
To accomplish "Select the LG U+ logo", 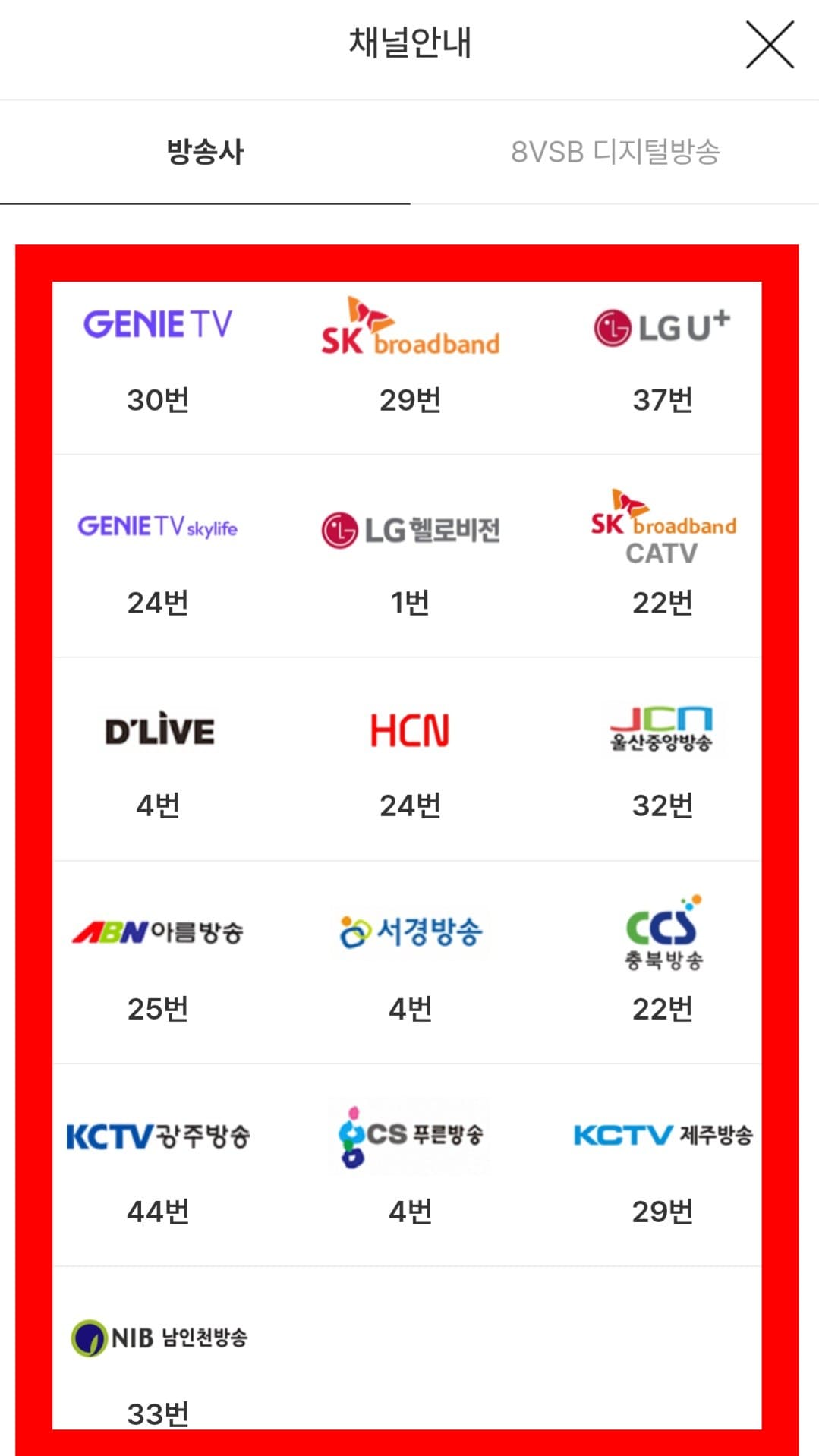I will click(x=661, y=323).
